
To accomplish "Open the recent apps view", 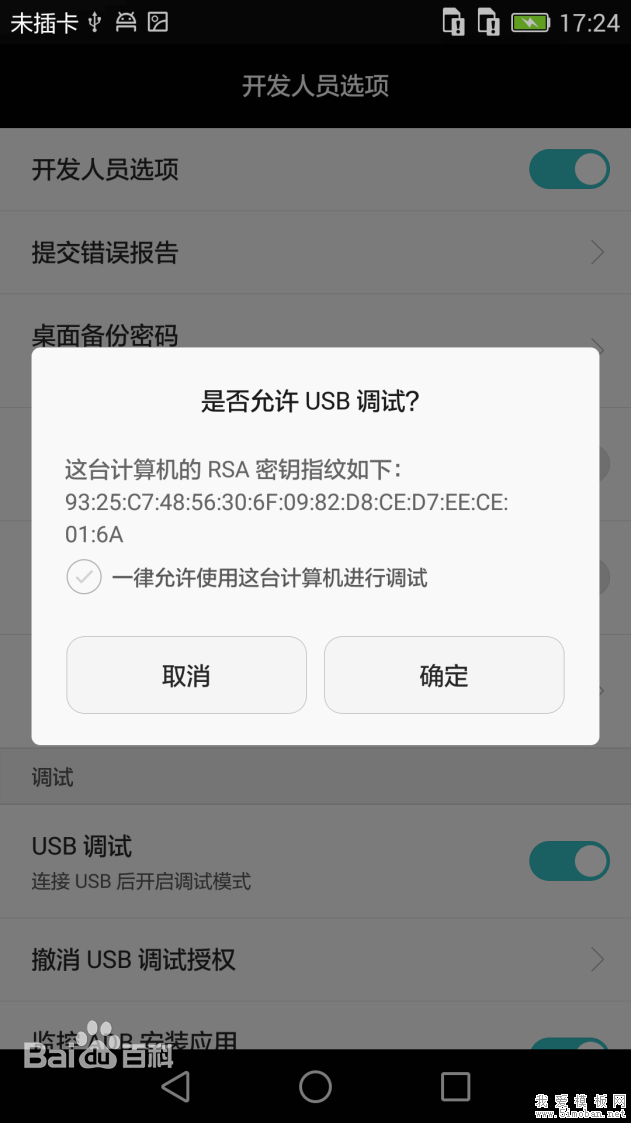I will point(455,1086).
